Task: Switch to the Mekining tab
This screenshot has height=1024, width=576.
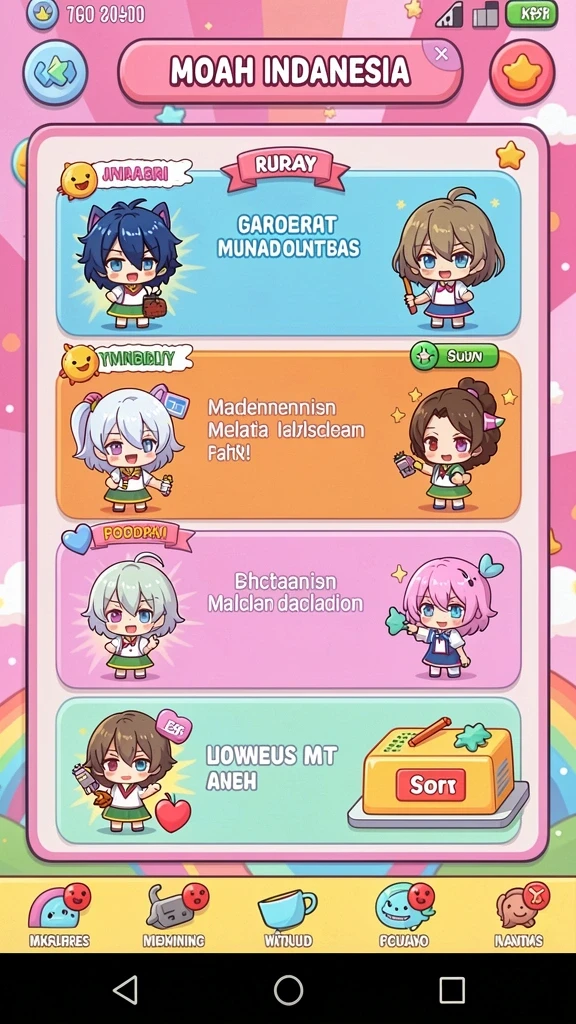Action: point(174,916)
